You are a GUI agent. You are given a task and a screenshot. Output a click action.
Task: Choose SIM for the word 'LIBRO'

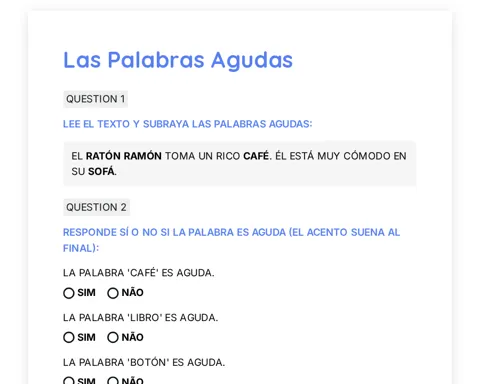click(69, 338)
